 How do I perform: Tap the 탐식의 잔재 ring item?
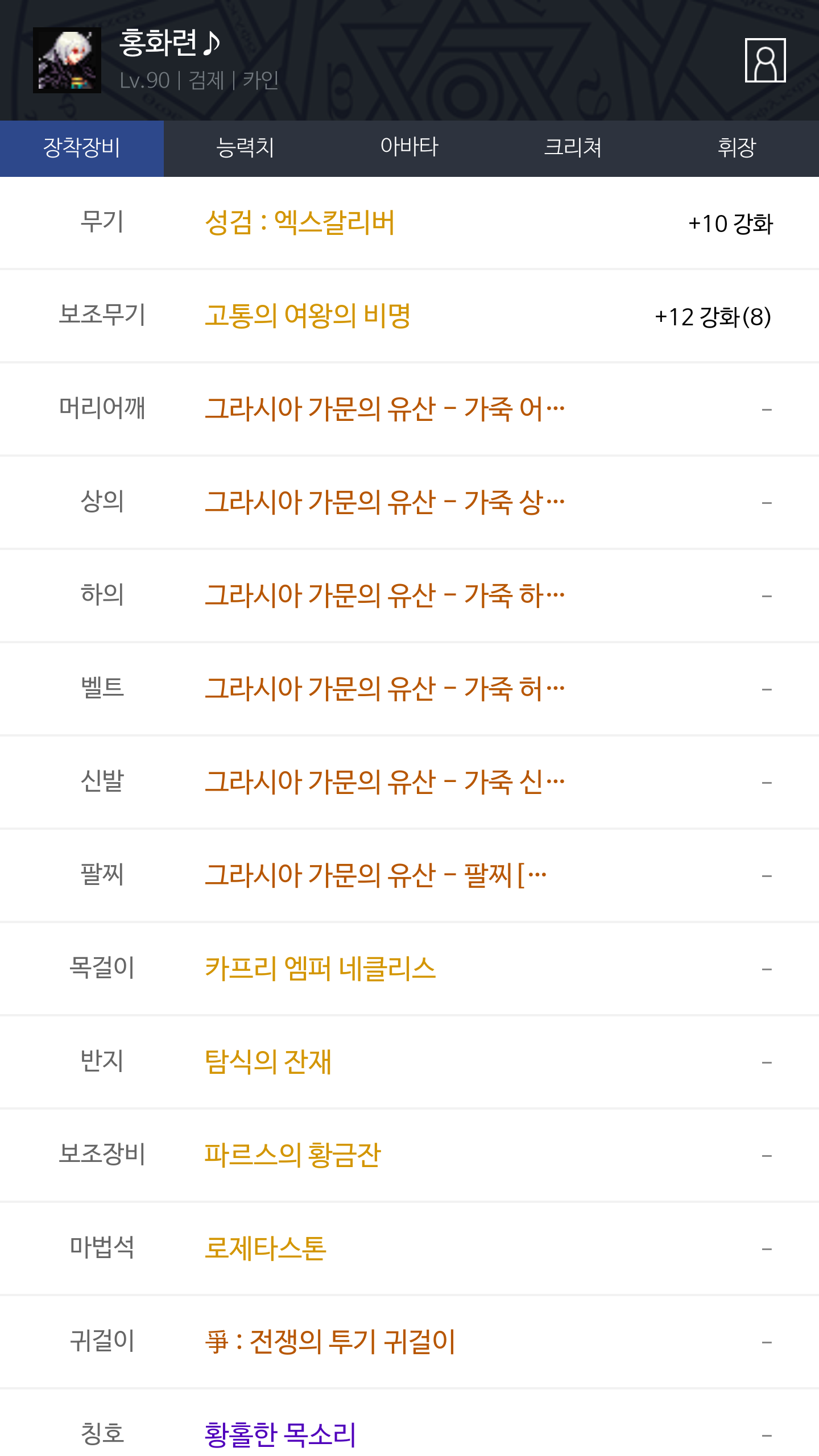click(x=268, y=1062)
